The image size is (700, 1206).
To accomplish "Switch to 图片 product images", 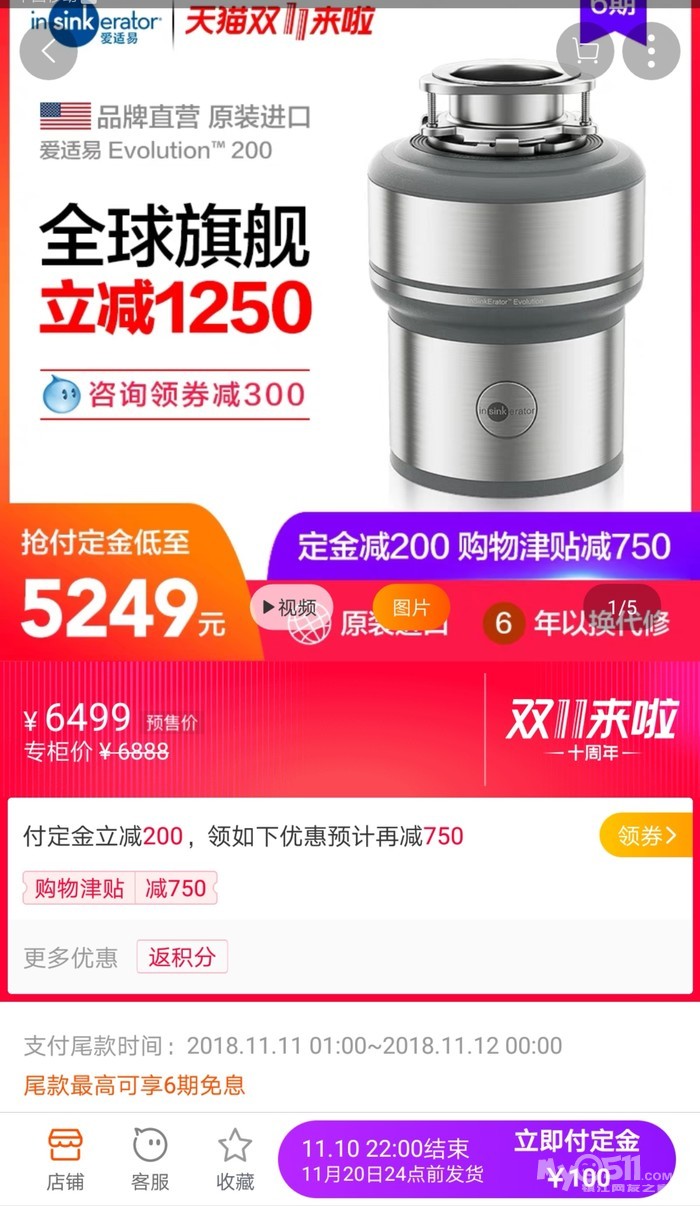I will click(411, 607).
